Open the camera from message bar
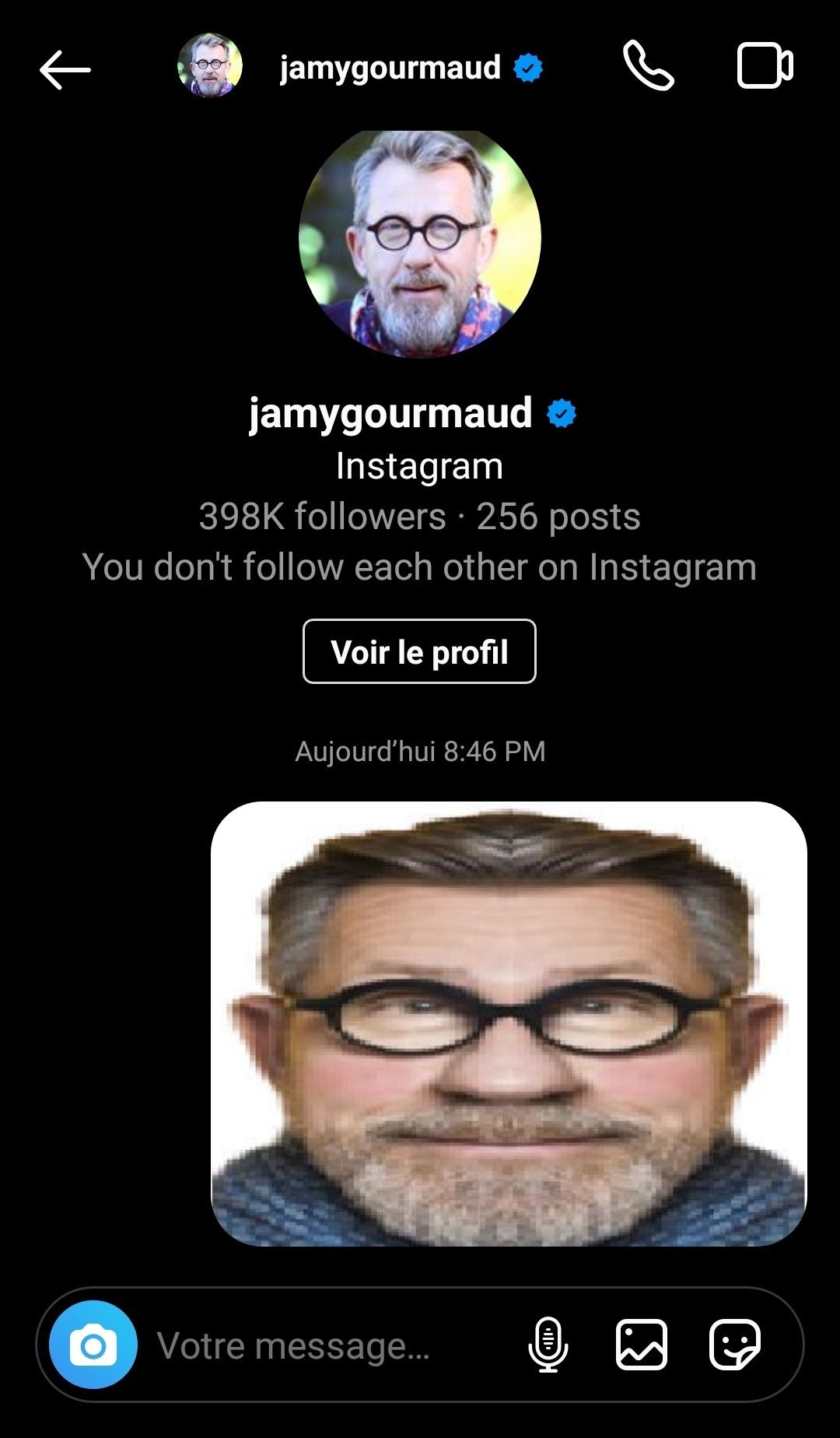Viewport: 840px width, 1438px height. [x=93, y=1345]
